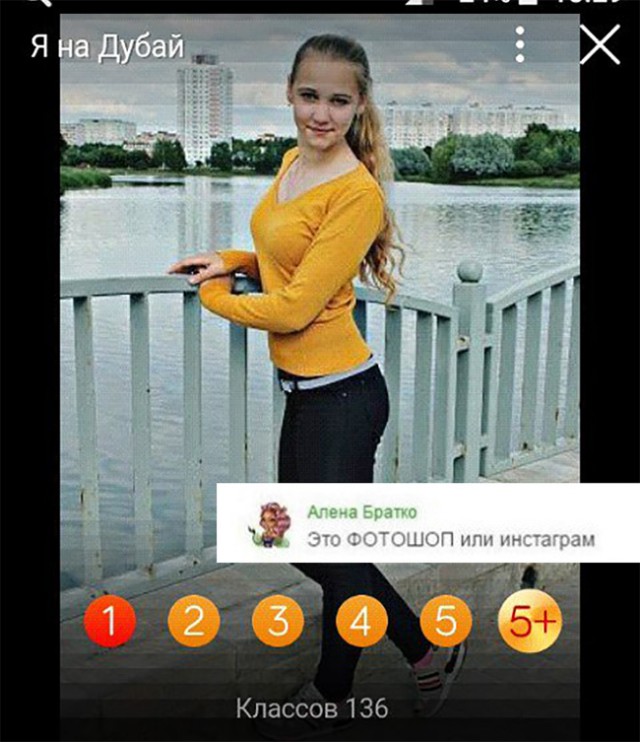The width and height of the screenshot is (640, 742).
Task: Open Алена Братко's comment
Action: (428, 523)
